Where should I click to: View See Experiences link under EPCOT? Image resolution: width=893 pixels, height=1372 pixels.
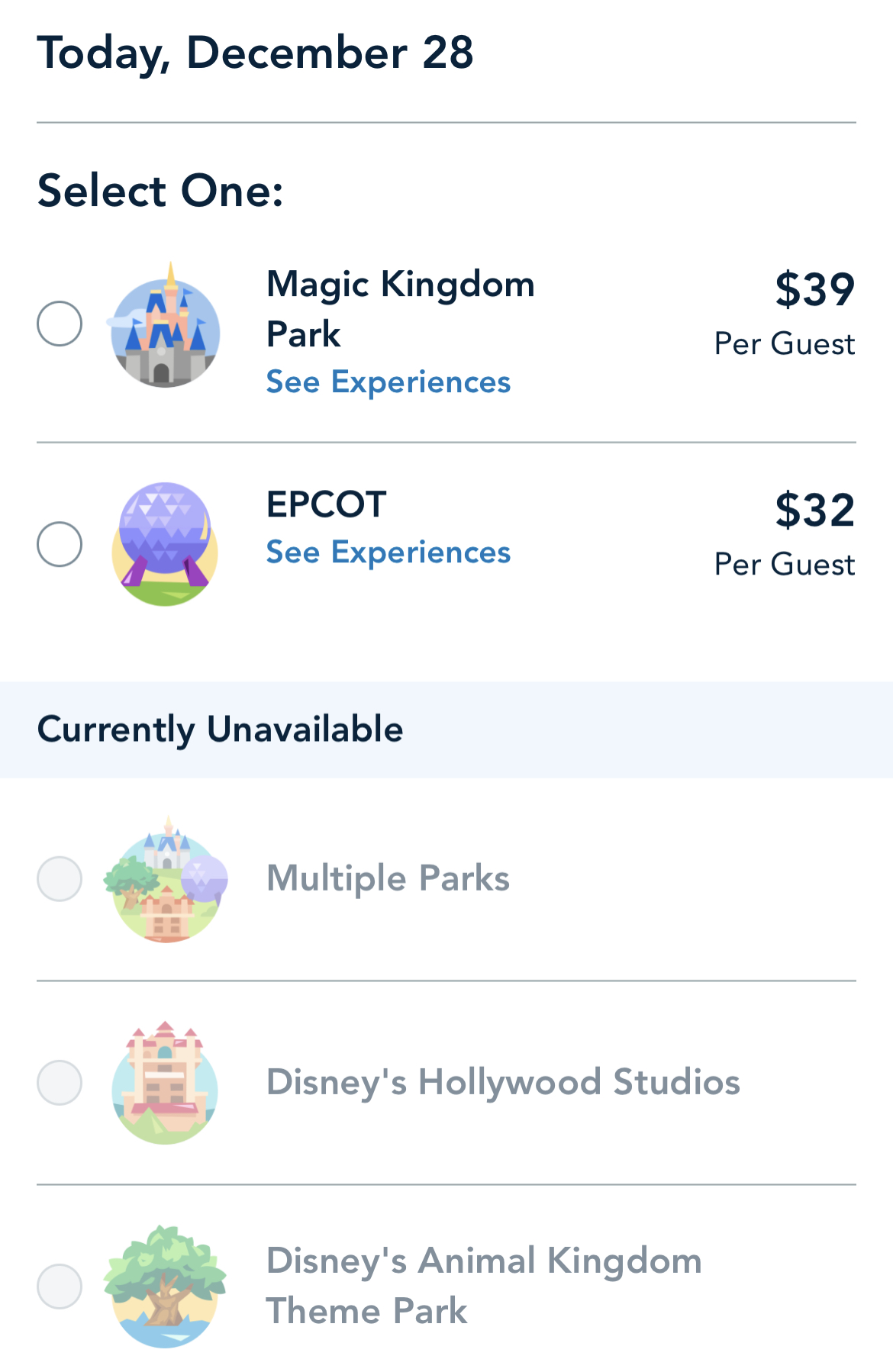[388, 552]
